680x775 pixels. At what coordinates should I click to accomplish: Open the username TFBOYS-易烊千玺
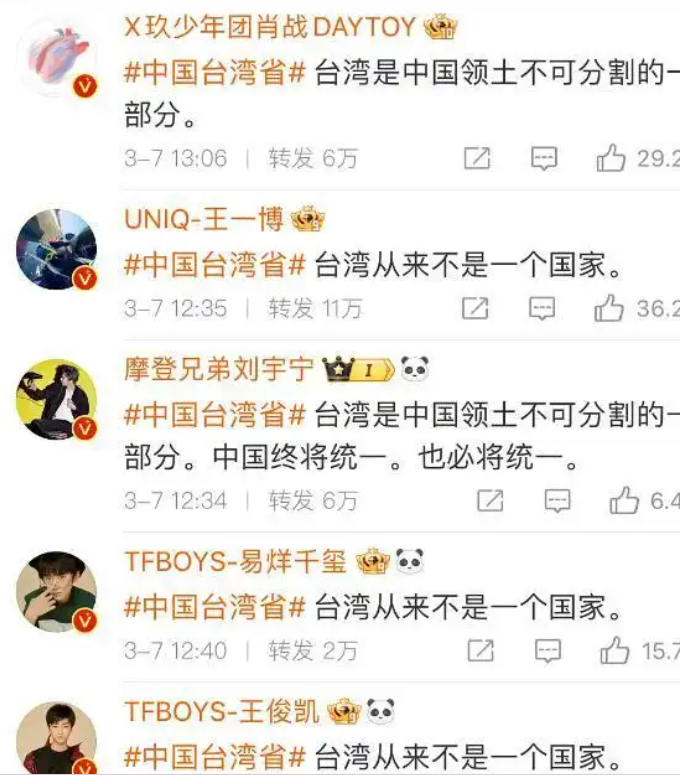pos(235,562)
